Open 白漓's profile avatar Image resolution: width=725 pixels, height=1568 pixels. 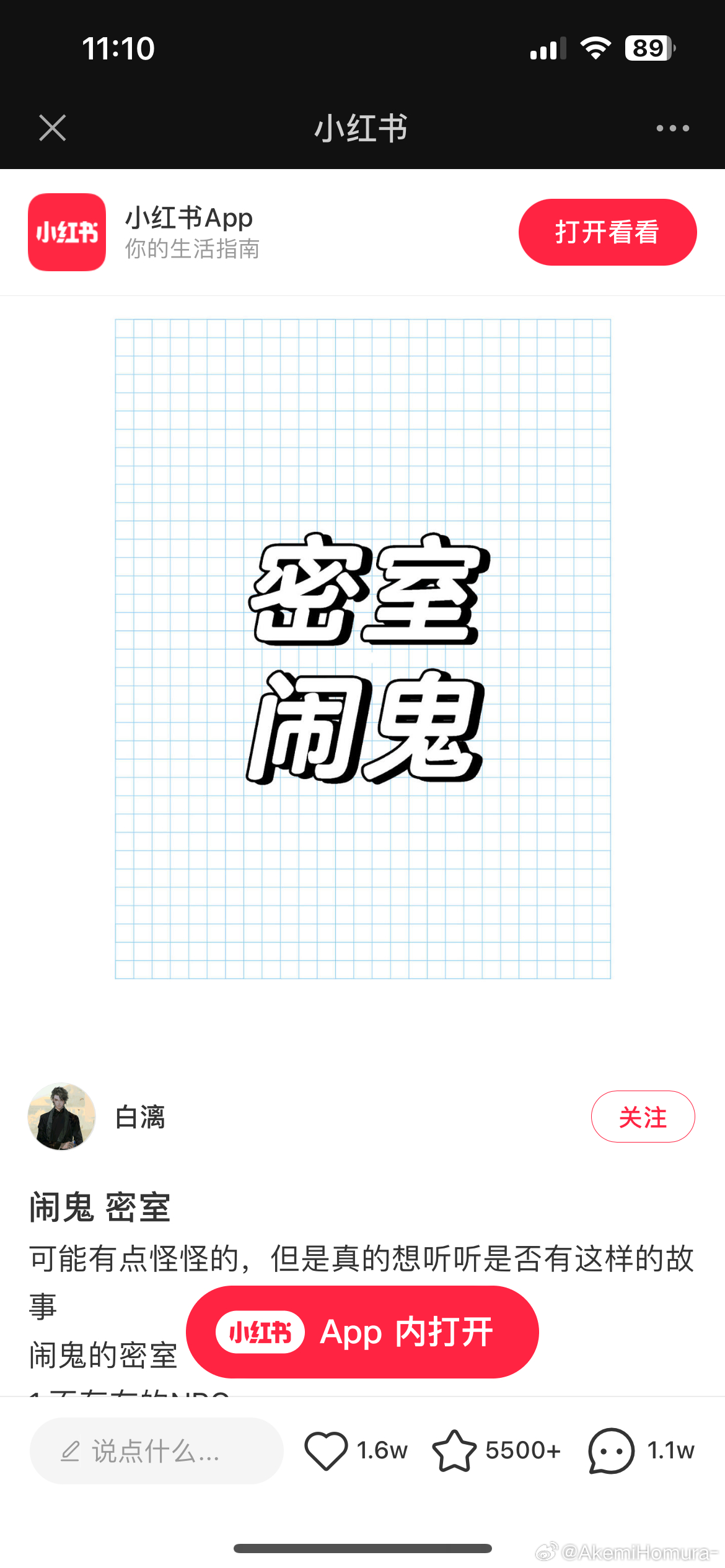(61, 1117)
